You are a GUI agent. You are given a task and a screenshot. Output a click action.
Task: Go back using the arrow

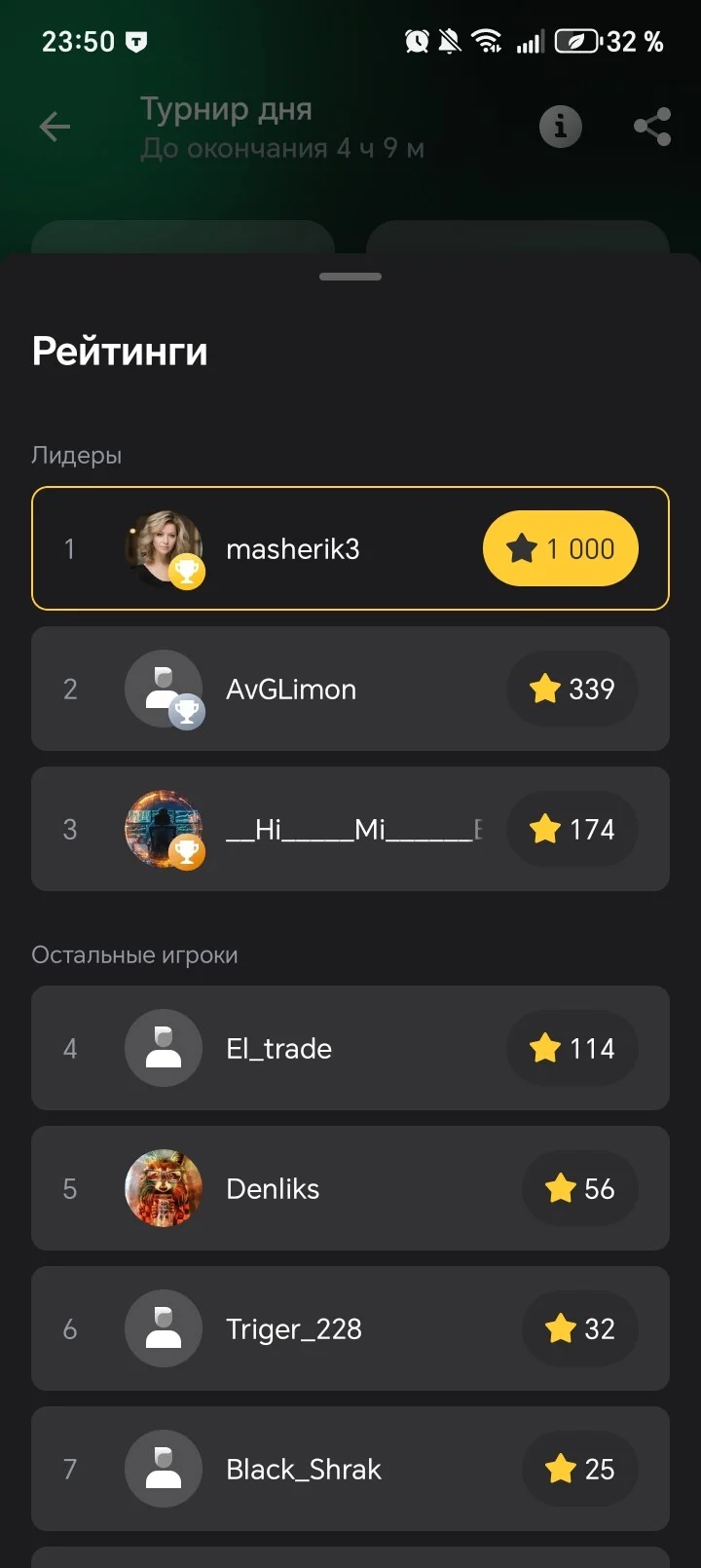tap(55, 127)
